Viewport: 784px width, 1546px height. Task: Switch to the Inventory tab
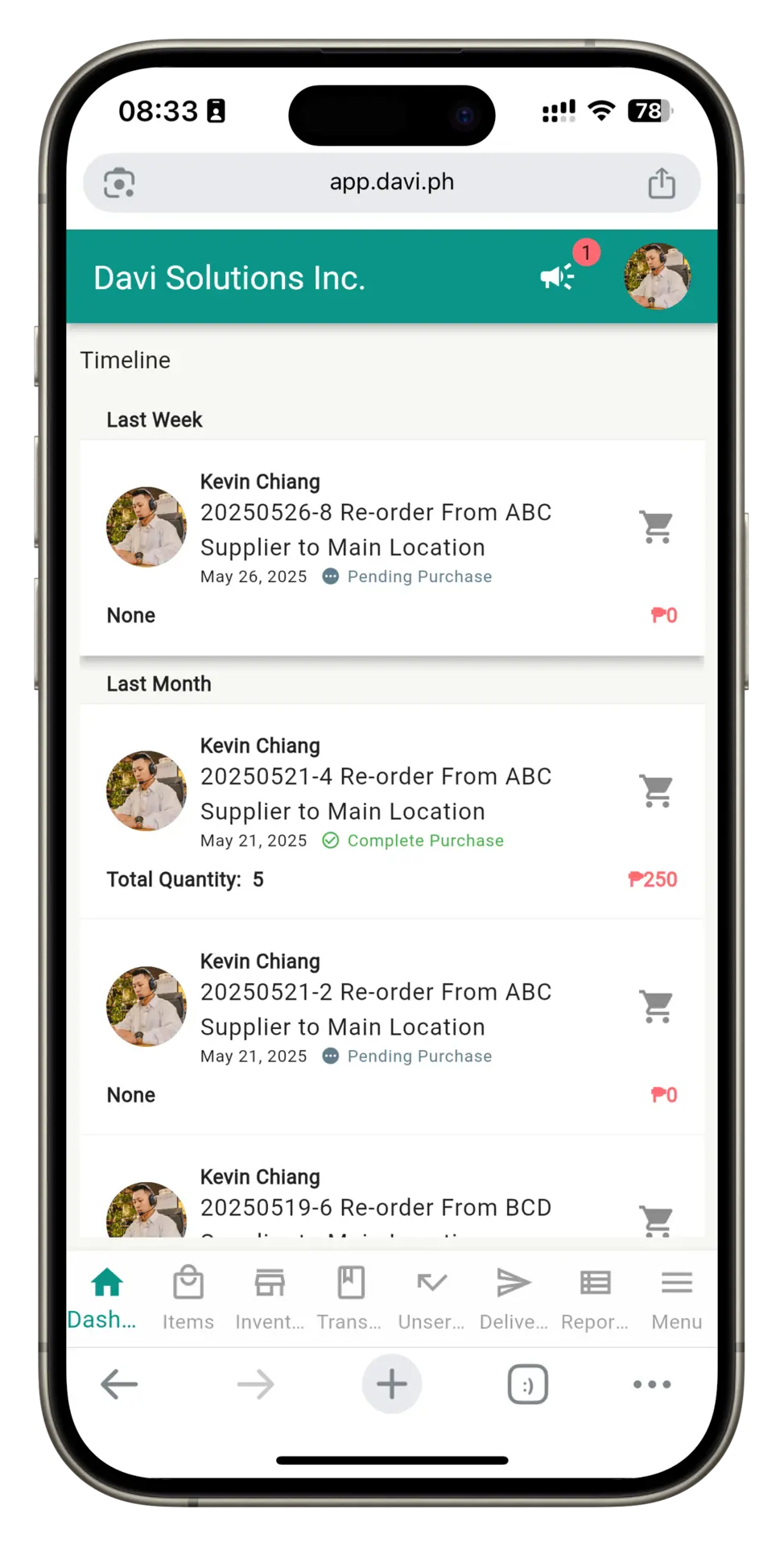tap(270, 1296)
